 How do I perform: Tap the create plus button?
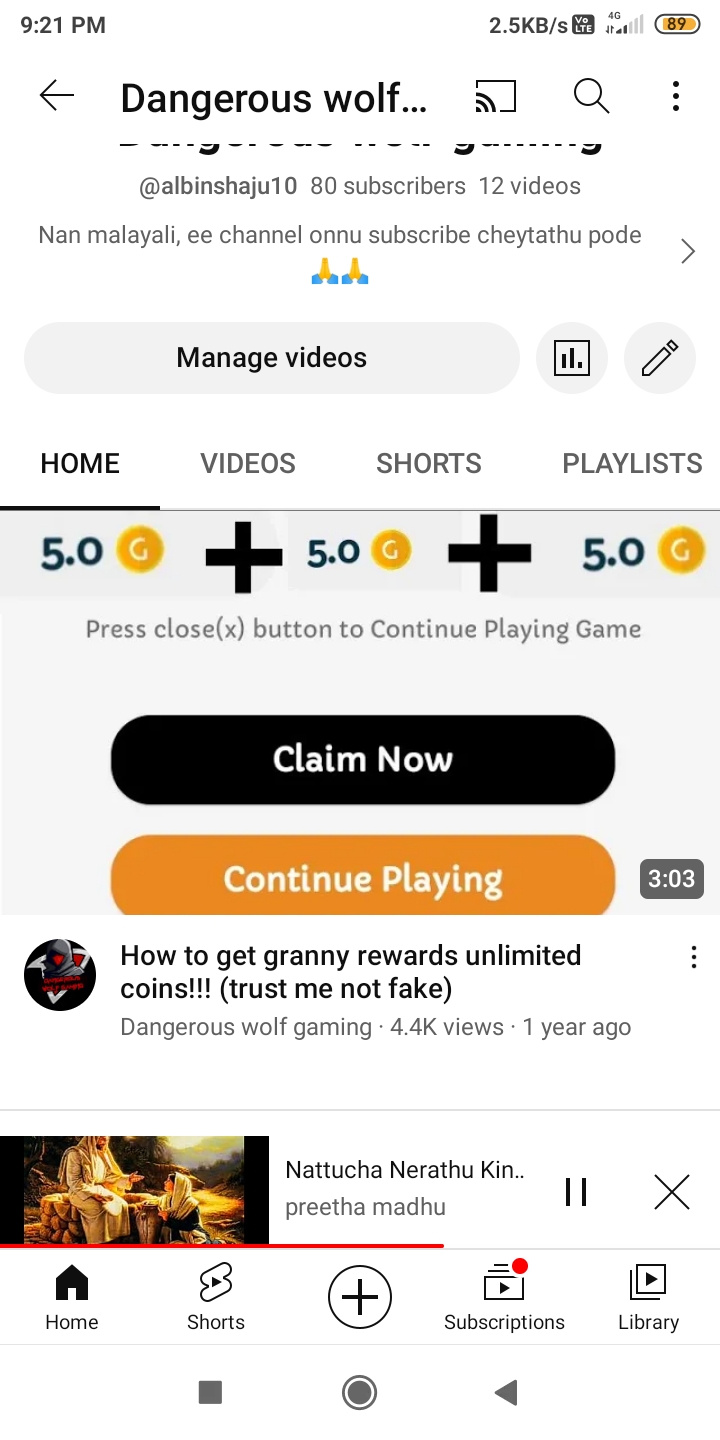coord(360,1297)
